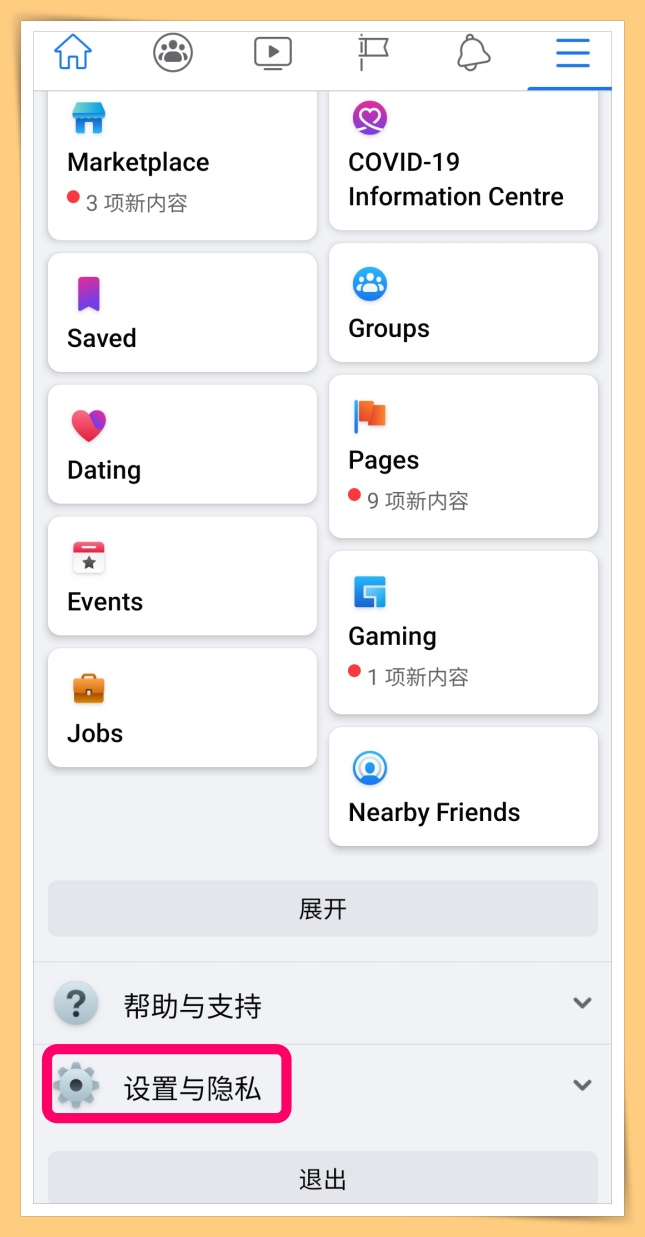Tap the 退出 log out button
The height and width of the screenshot is (1237, 645).
pos(322,1178)
